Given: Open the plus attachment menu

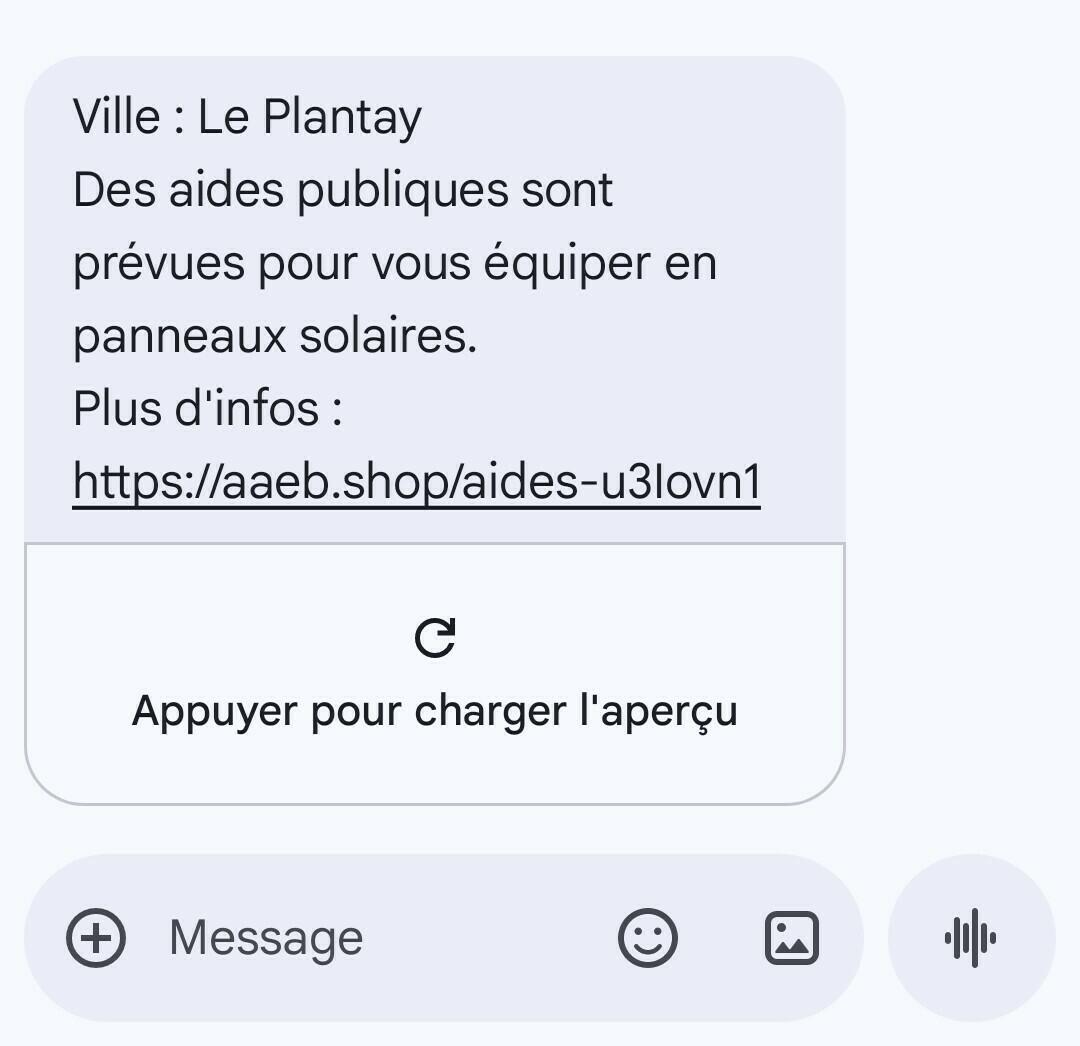Looking at the screenshot, I should [96, 938].
